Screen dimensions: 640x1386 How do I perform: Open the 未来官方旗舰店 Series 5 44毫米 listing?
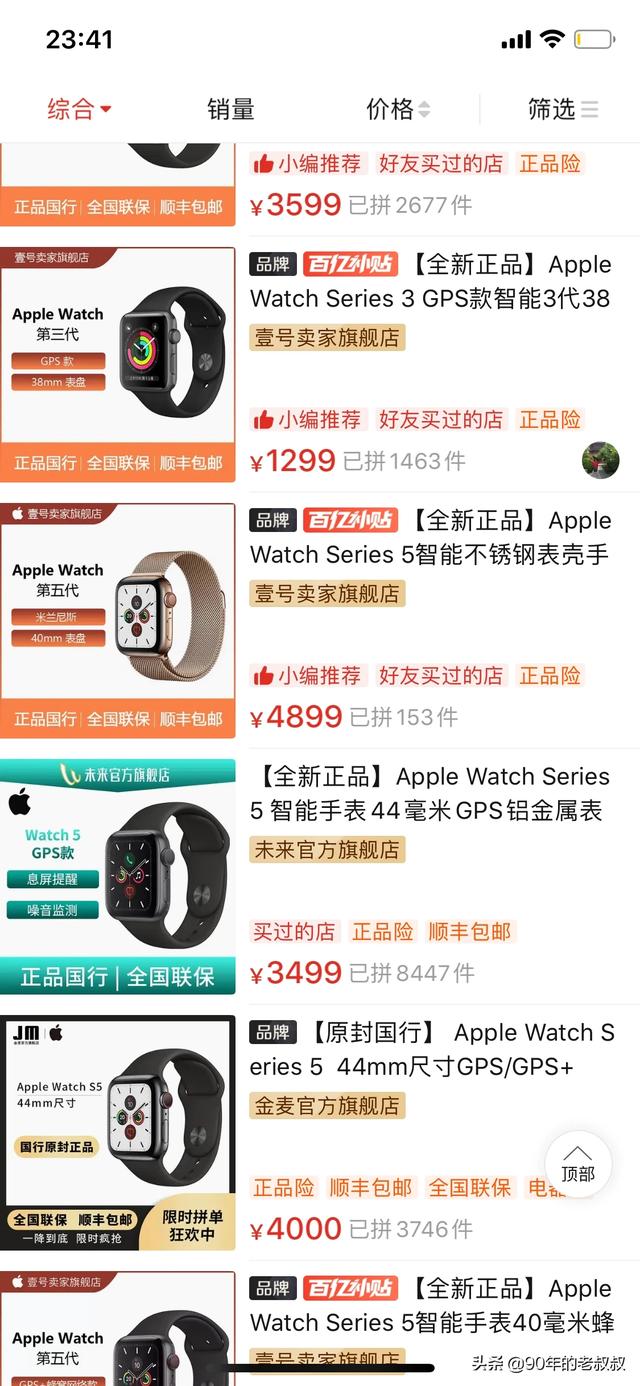pyautogui.click(x=430, y=794)
